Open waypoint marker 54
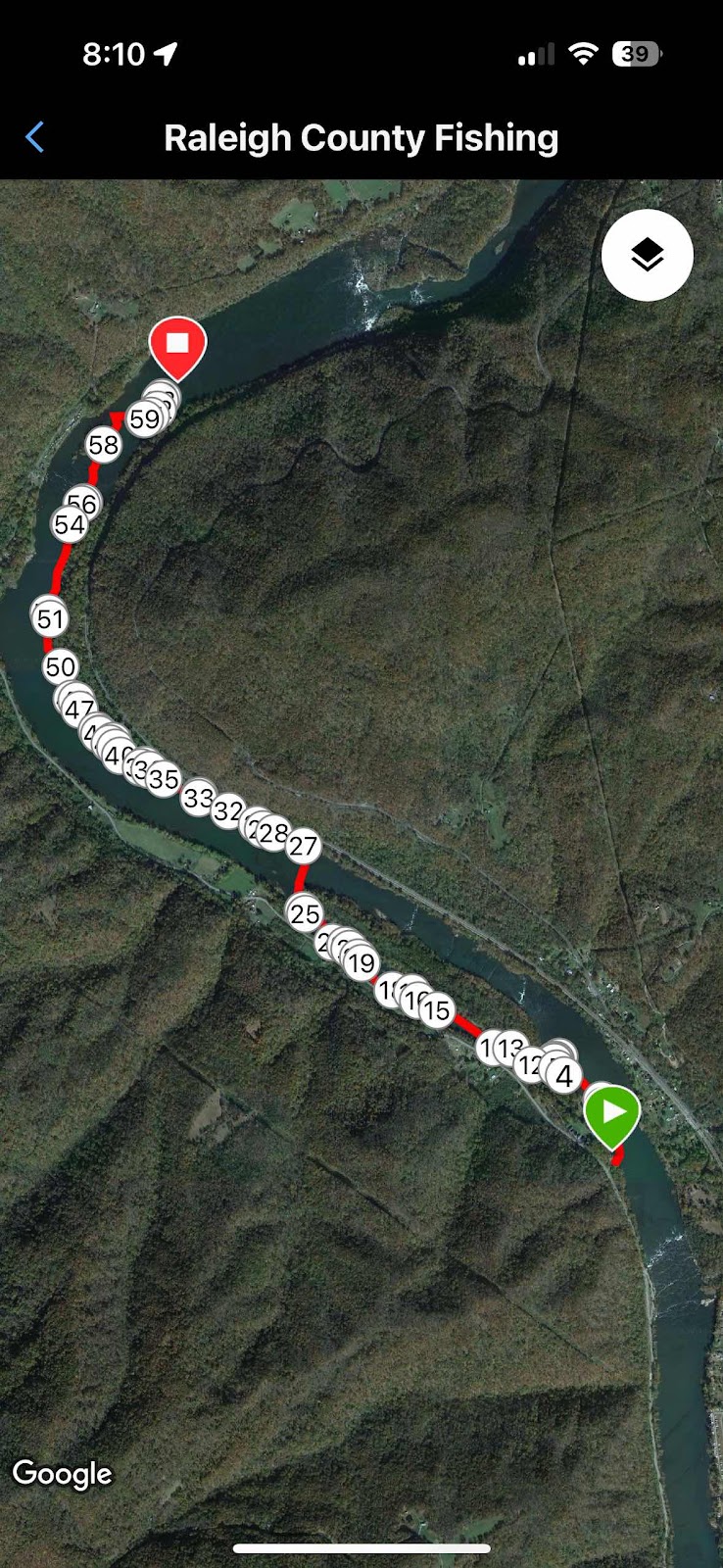723x1568 pixels. pyautogui.click(x=69, y=526)
